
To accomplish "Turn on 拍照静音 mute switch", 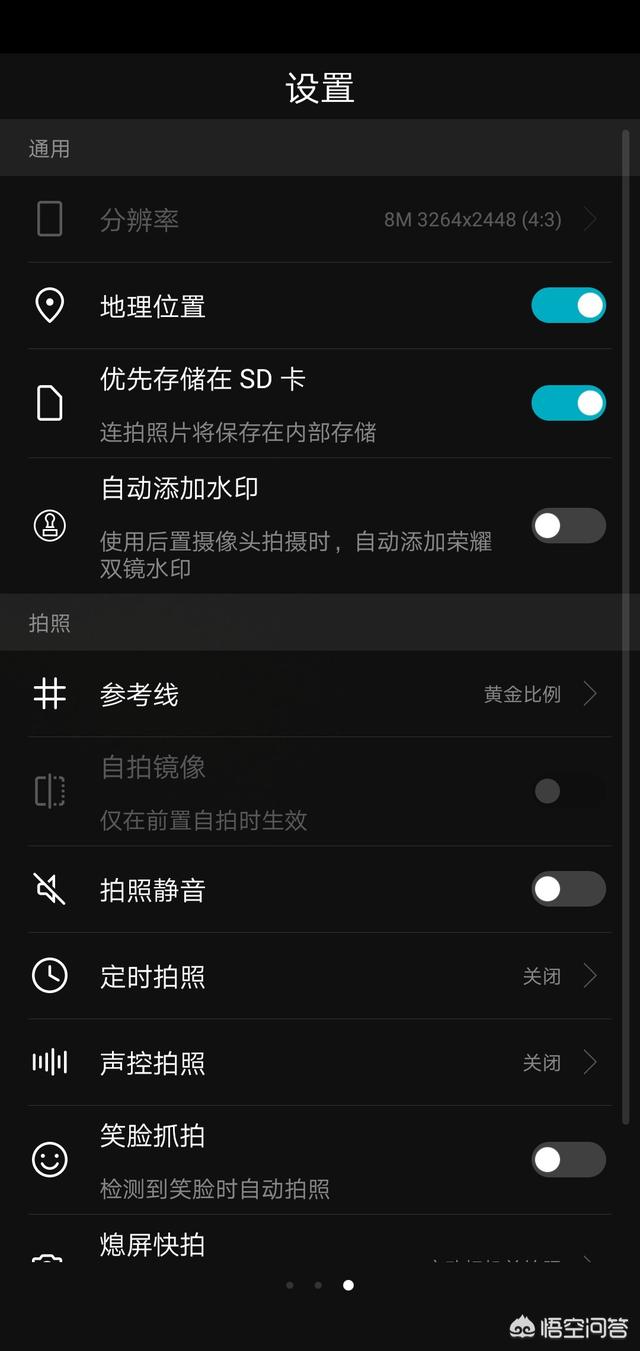I will pos(568,889).
